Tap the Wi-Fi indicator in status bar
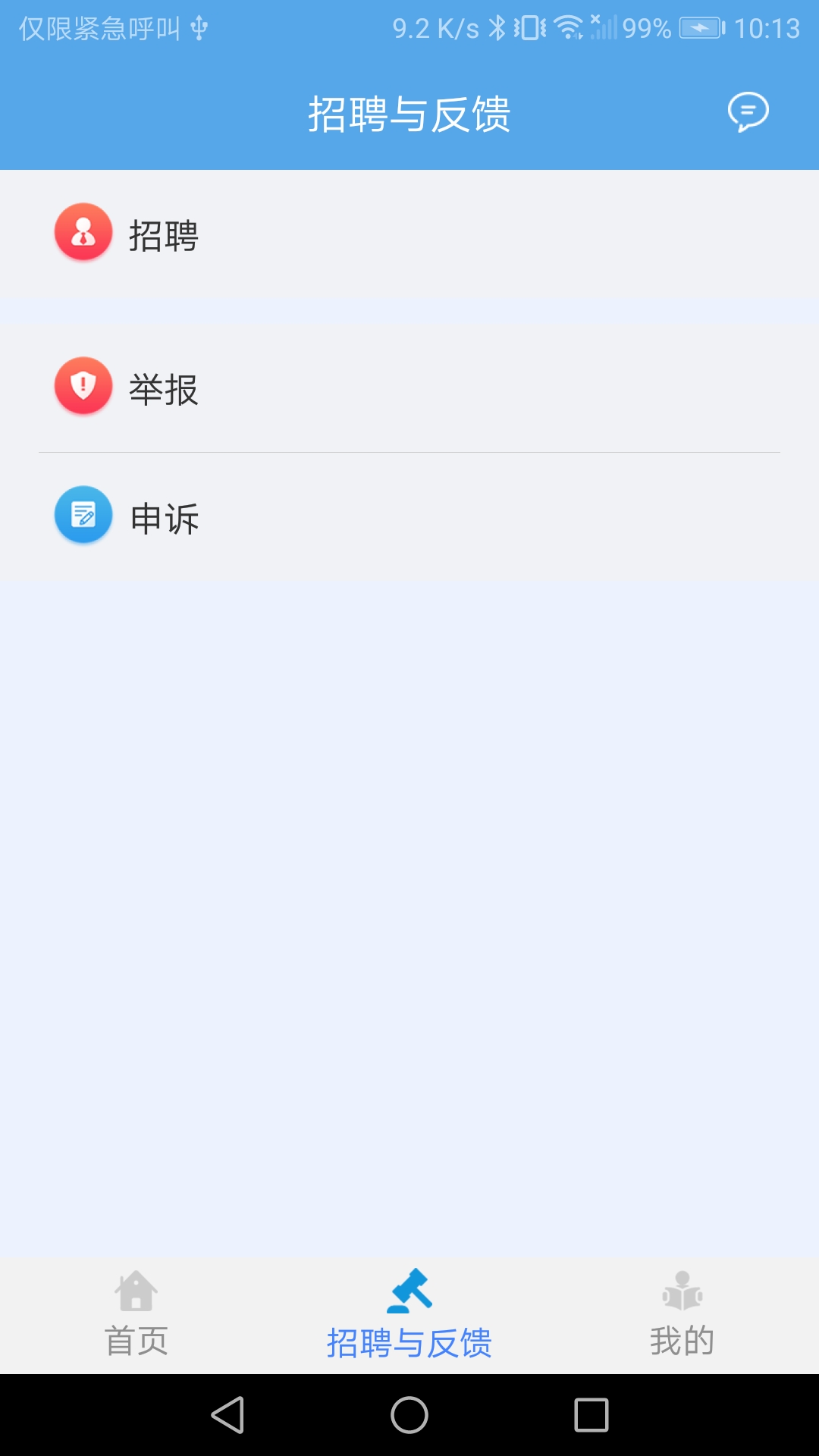The image size is (819, 1456). pos(566,27)
